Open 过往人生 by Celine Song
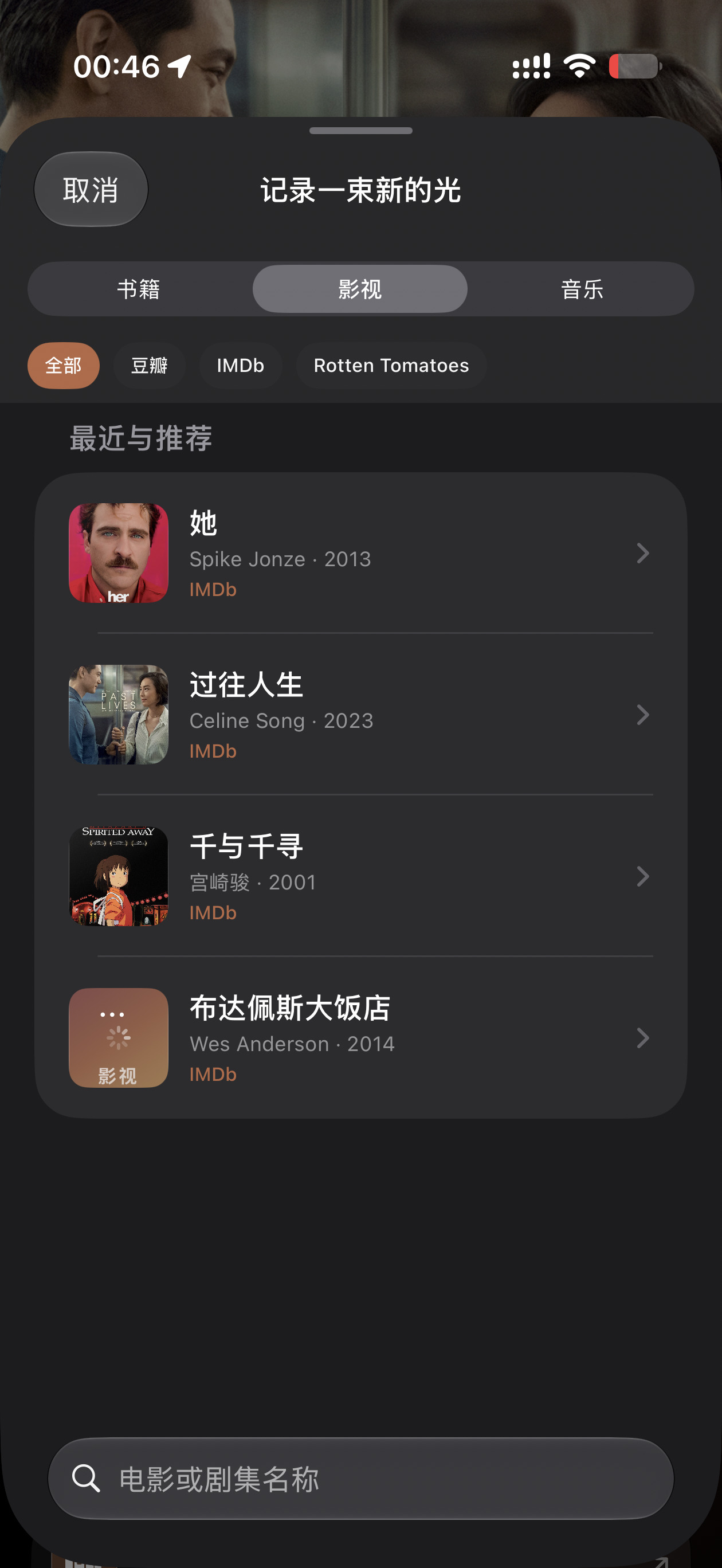The image size is (722, 1568). point(361,715)
